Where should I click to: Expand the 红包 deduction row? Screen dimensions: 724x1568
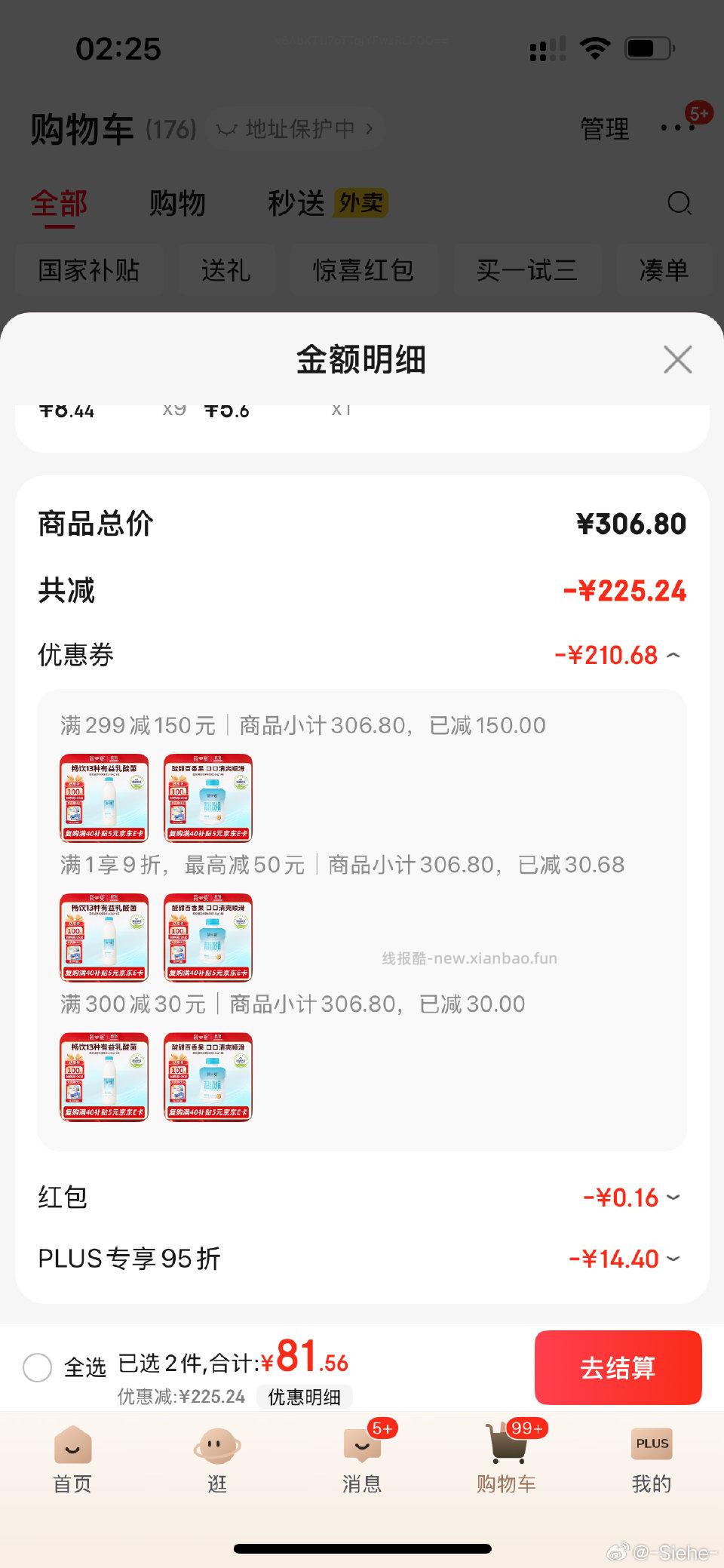coord(673,1197)
